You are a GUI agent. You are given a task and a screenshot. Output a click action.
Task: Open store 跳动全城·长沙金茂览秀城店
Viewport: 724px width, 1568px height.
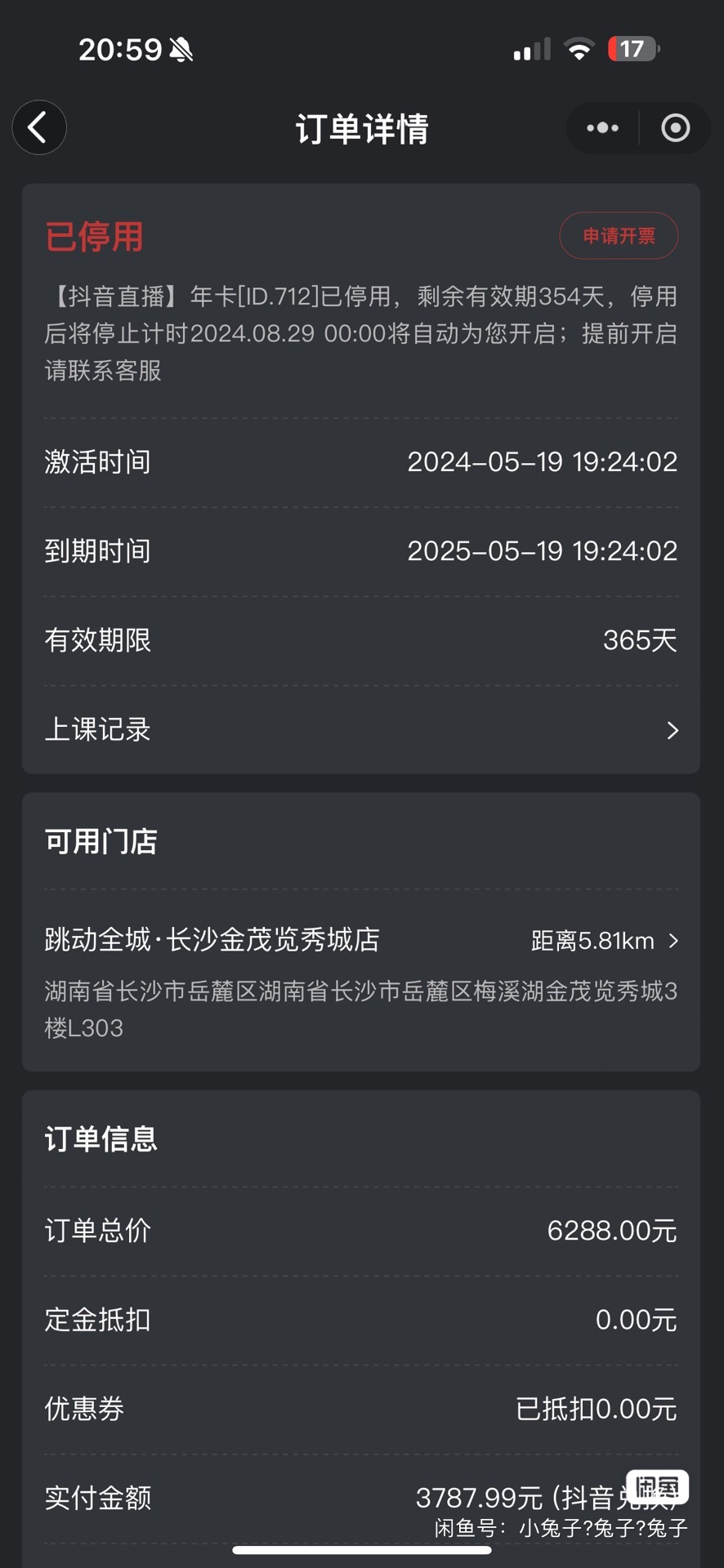tap(211, 940)
